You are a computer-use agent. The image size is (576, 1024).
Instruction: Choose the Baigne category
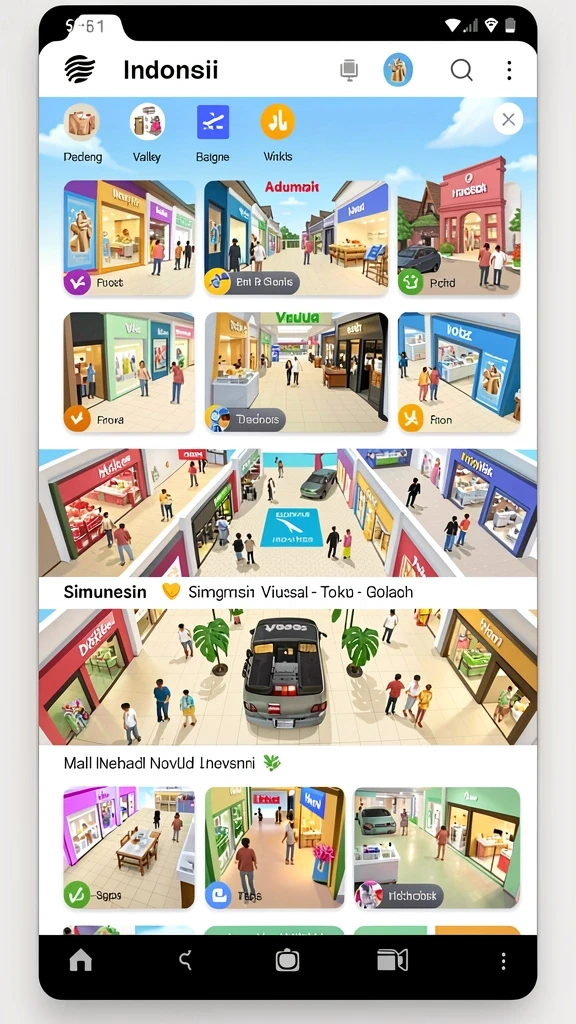pyautogui.click(x=213, y=134)
